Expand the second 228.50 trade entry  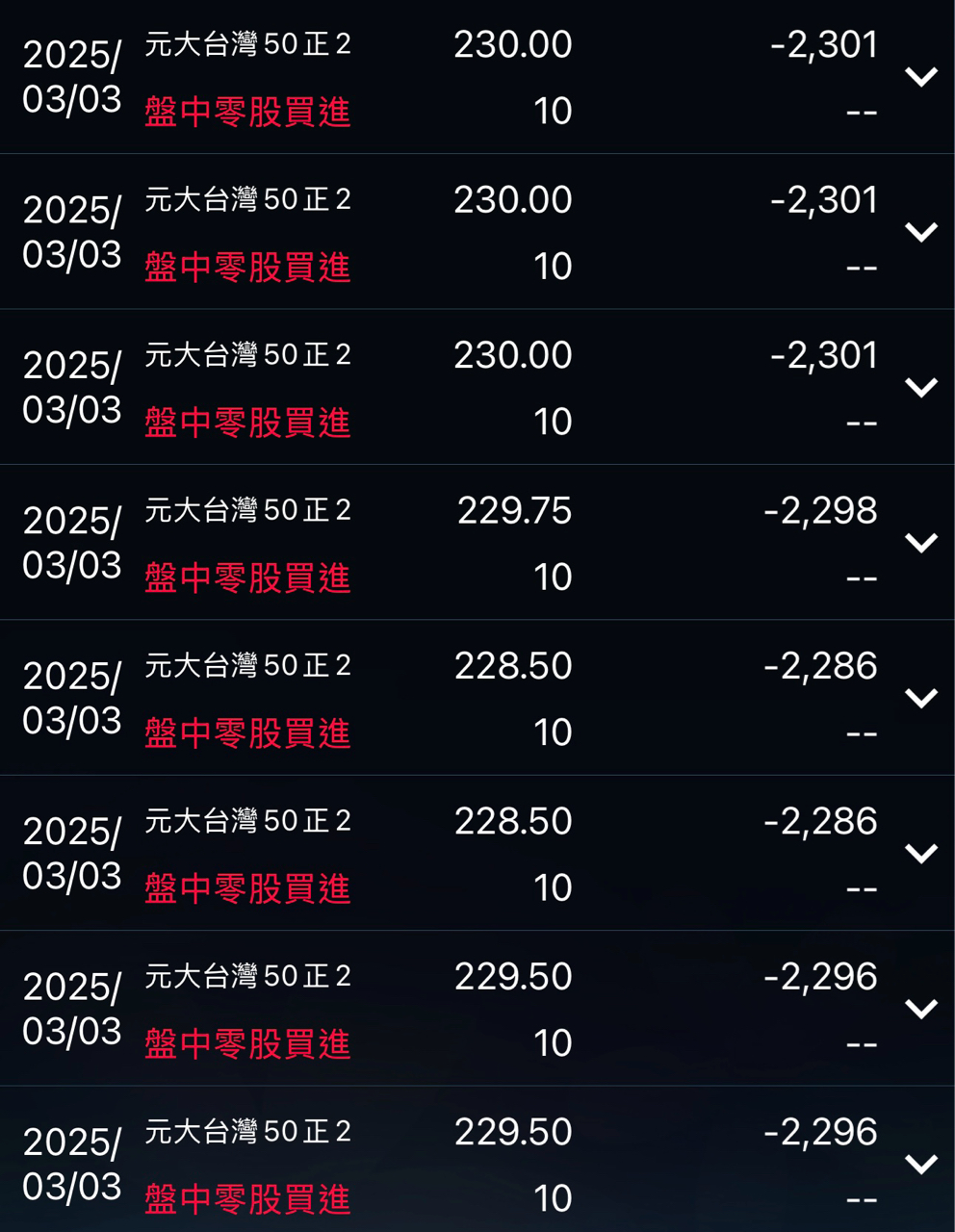[921, 854]
